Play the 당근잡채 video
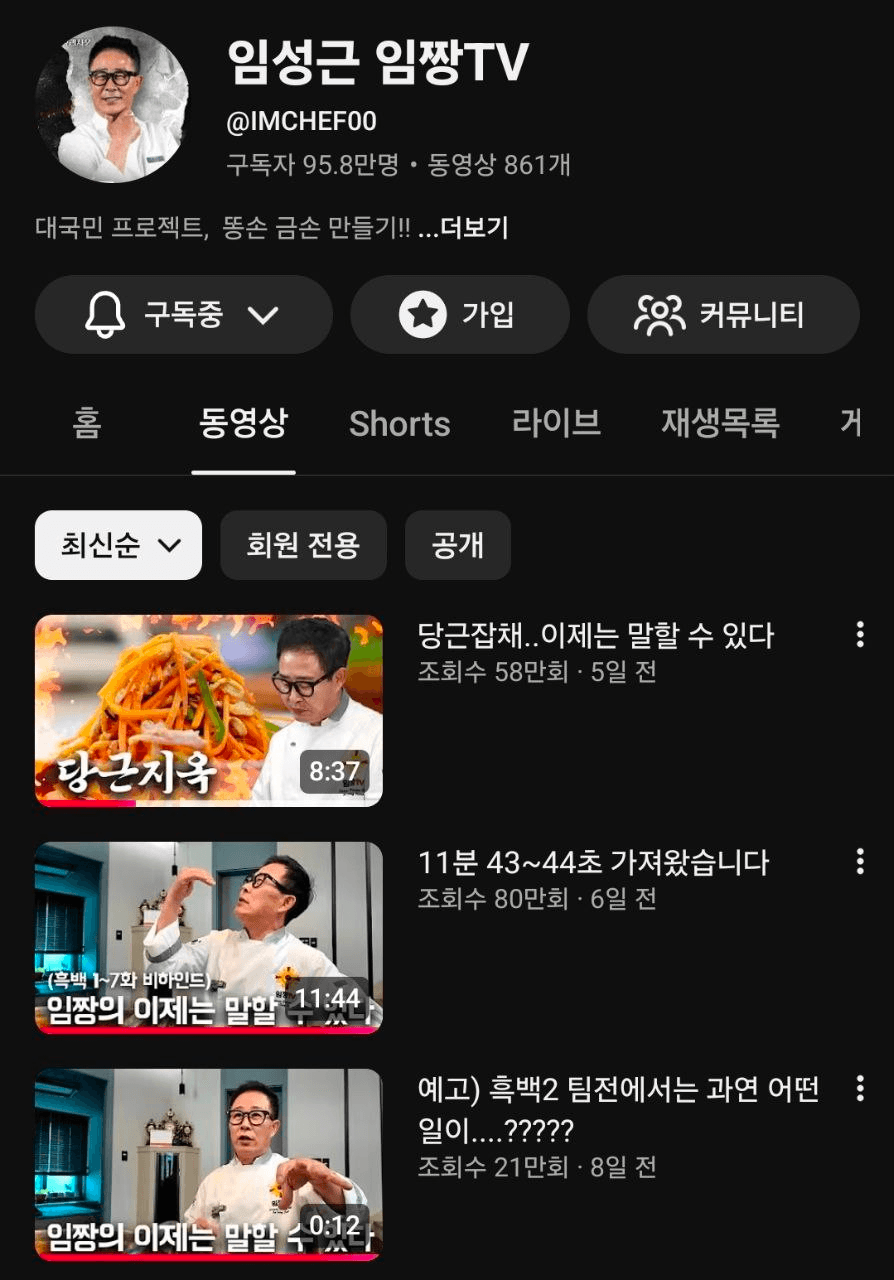This screenshot has height=1280, width=894. (209, 710)
